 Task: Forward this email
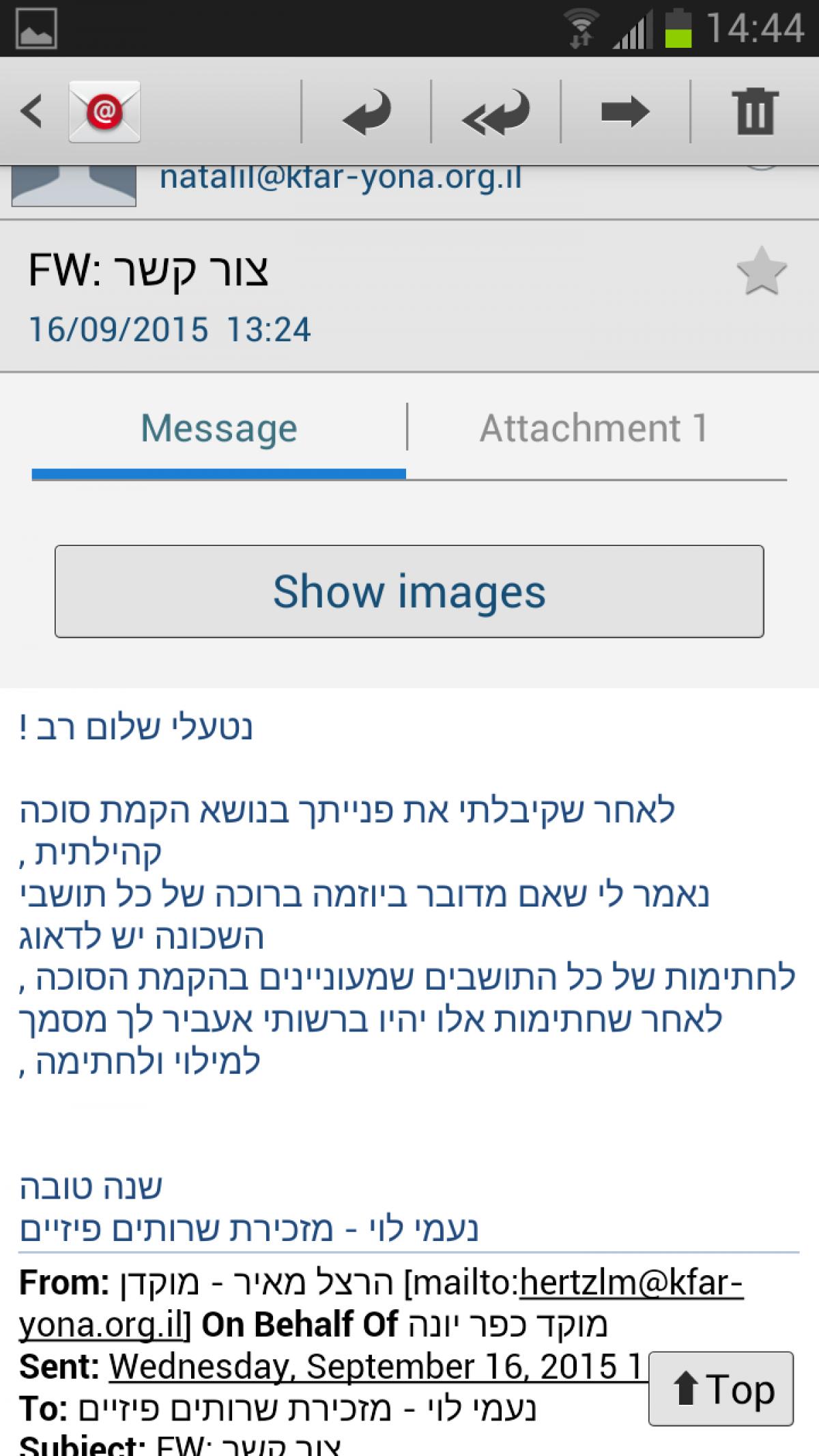pyautogui.click(x=625, y=111)
